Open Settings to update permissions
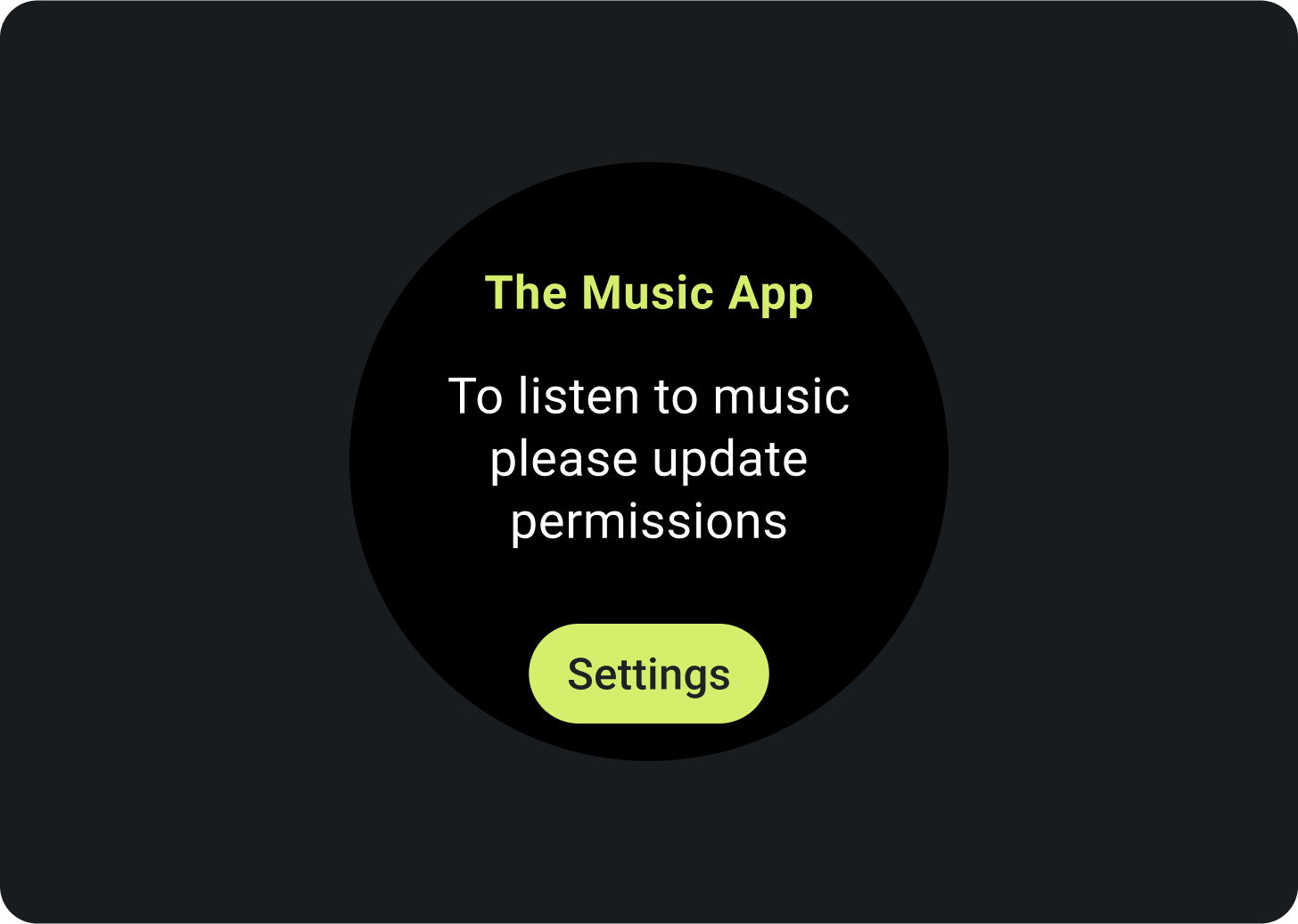This screenshot has height=924, width=1298. (x=648, y=674)
